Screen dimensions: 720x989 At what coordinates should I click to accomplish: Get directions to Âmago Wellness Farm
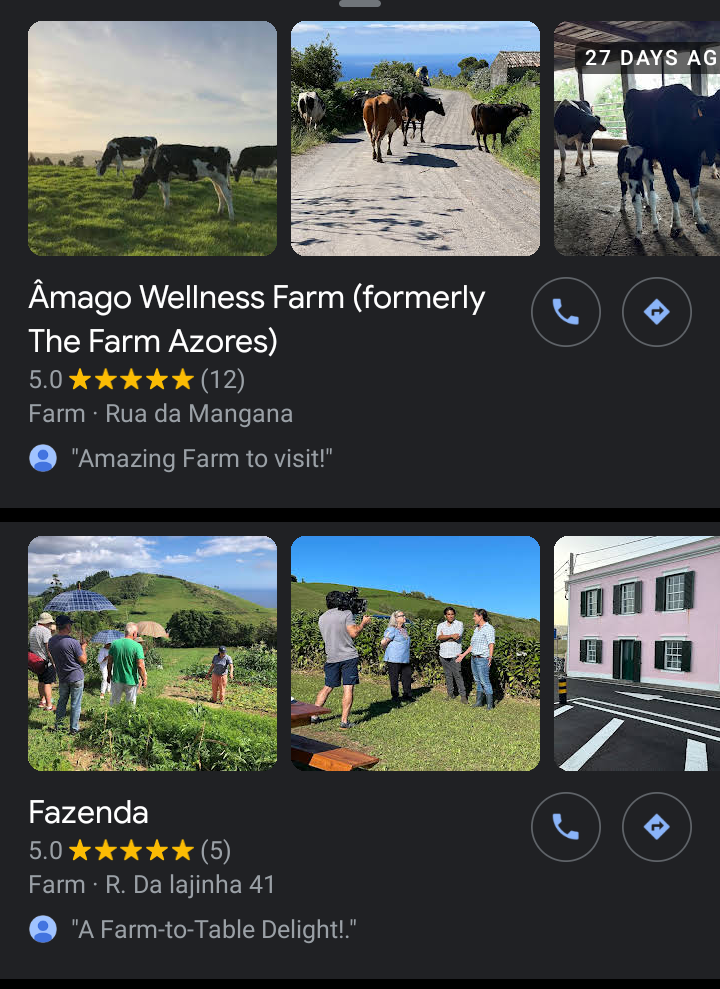656,312
